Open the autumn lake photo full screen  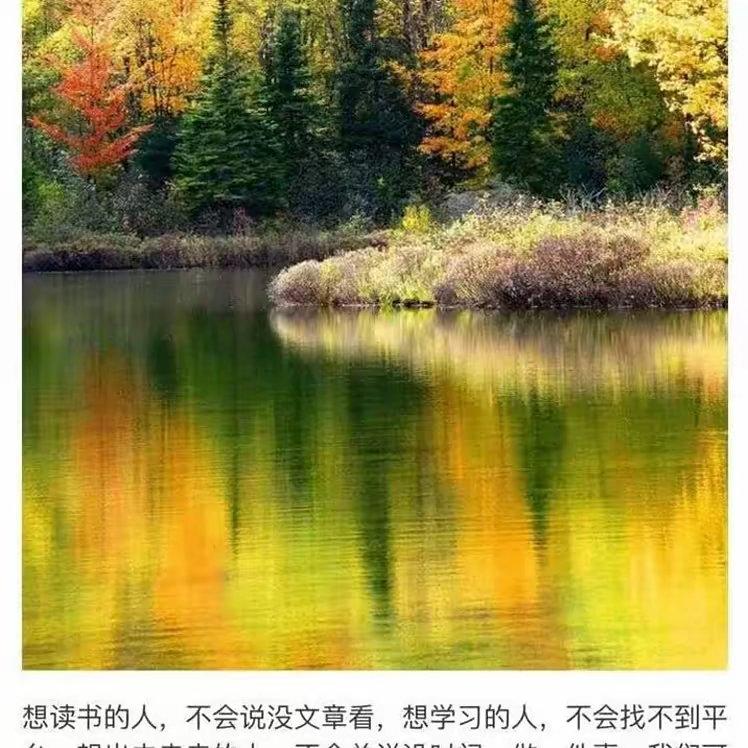point(374,334)
